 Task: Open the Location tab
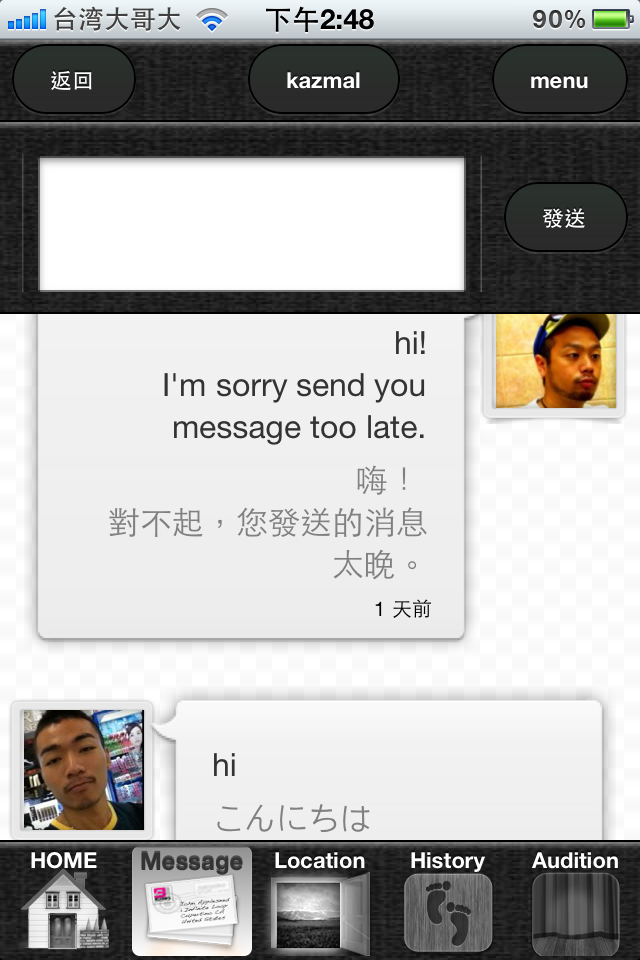[x=320, y=900]
